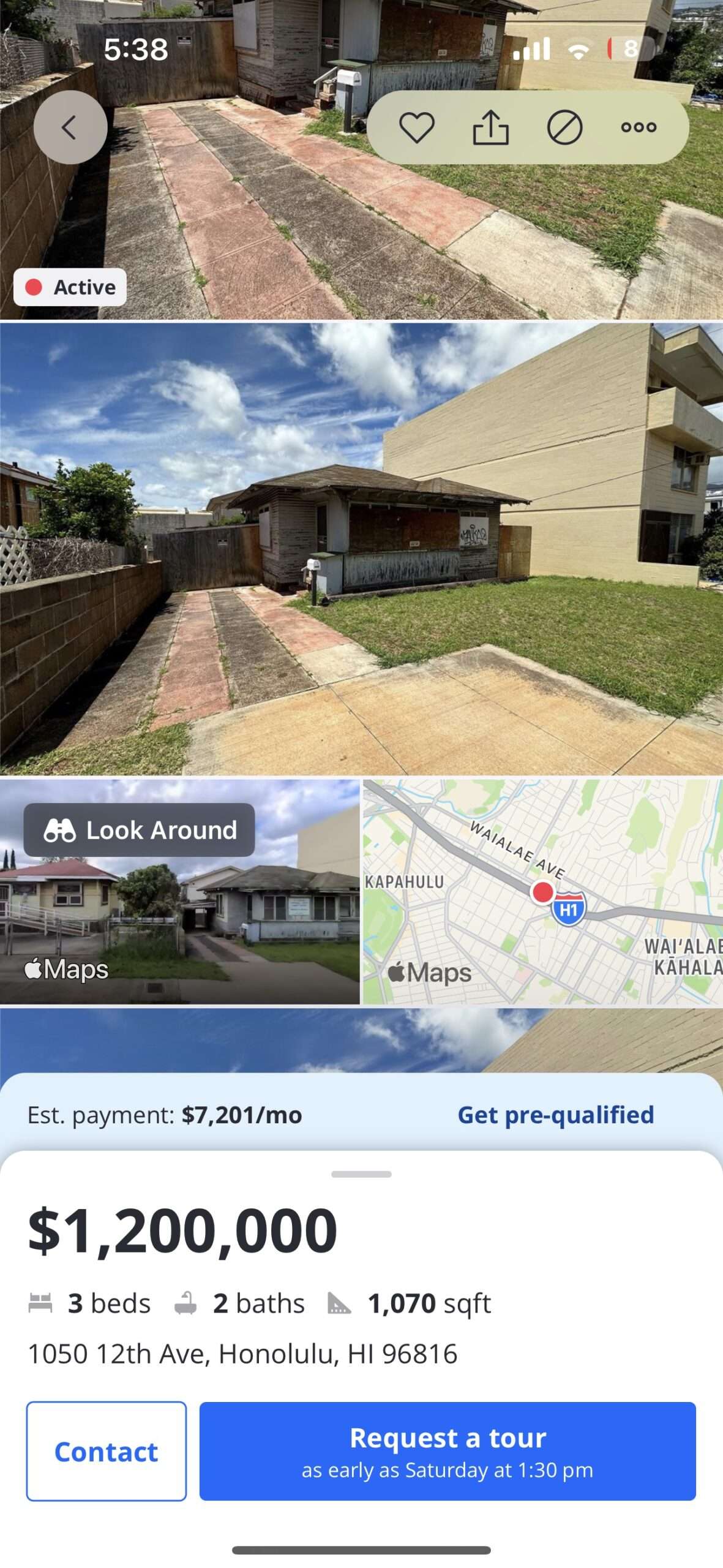This screenshot has width=723, height=1568.
Task: Hide this home with the circle-slash icon
Action: pos(564,127)
